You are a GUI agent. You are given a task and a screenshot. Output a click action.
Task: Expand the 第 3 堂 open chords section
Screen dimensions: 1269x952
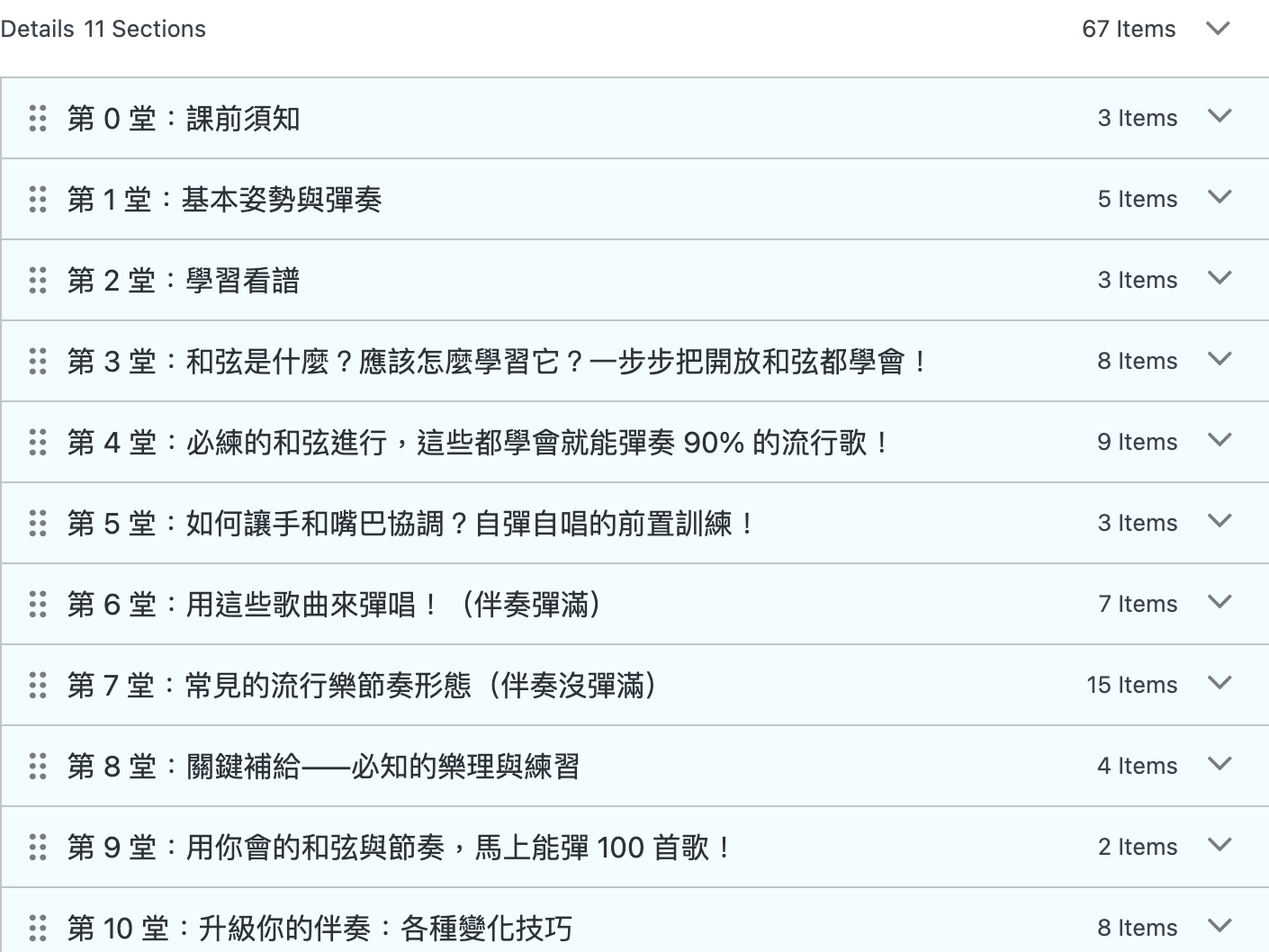(1219, 360)
